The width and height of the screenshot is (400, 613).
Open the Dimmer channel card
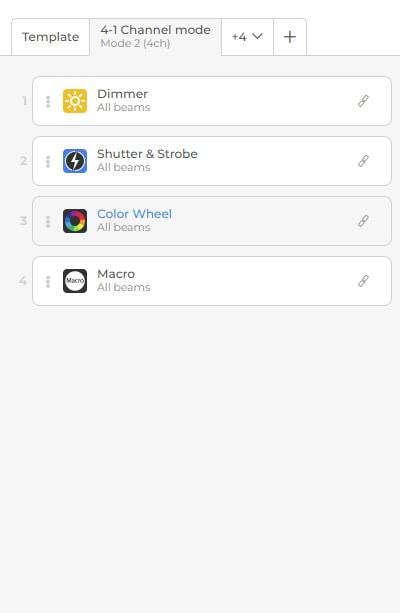pos(212,101)
